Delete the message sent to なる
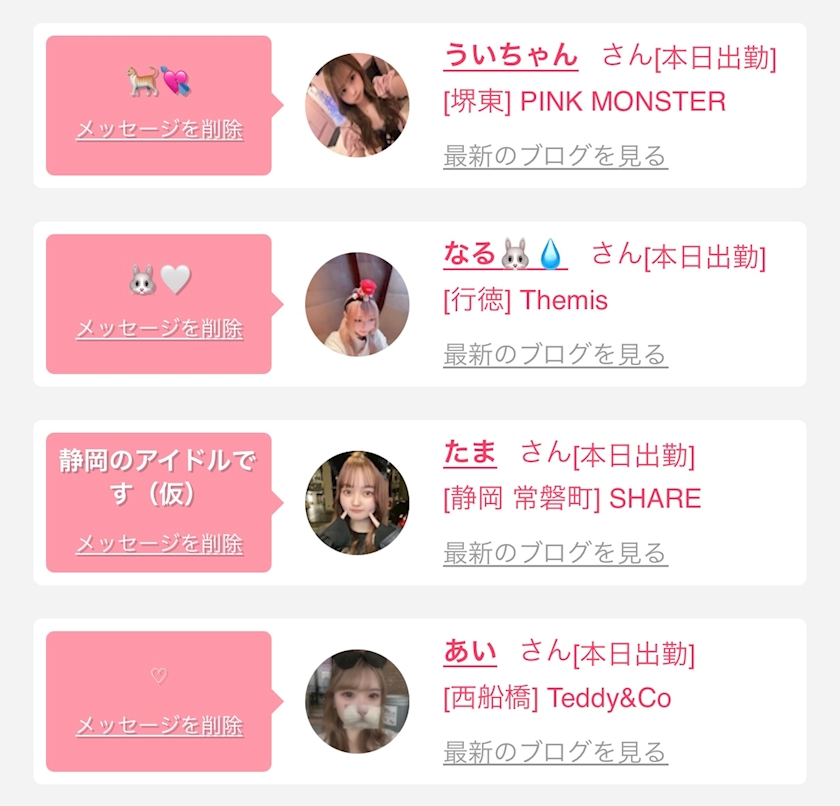This screenshot has height=806, width=840. click(160, 328)
